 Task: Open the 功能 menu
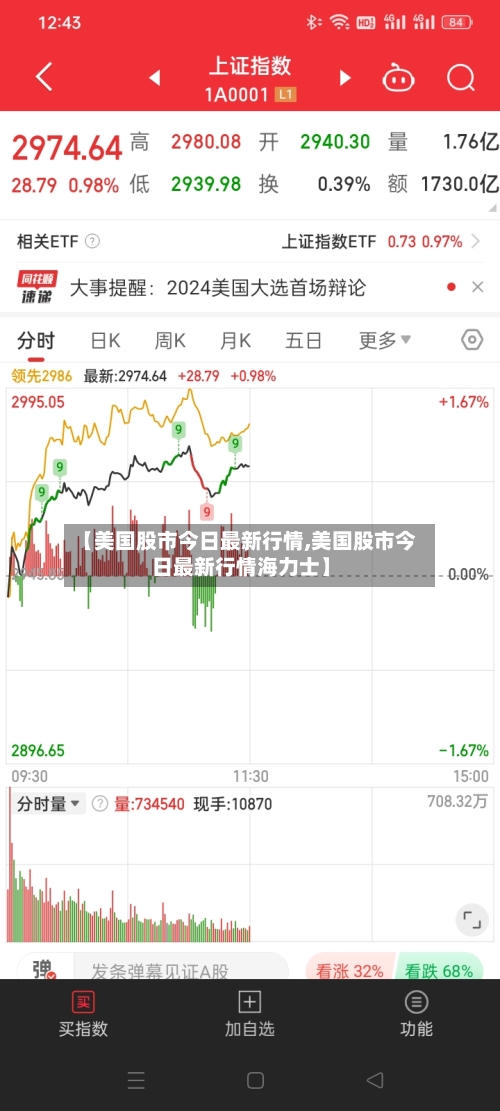[x=416, y=1013]
